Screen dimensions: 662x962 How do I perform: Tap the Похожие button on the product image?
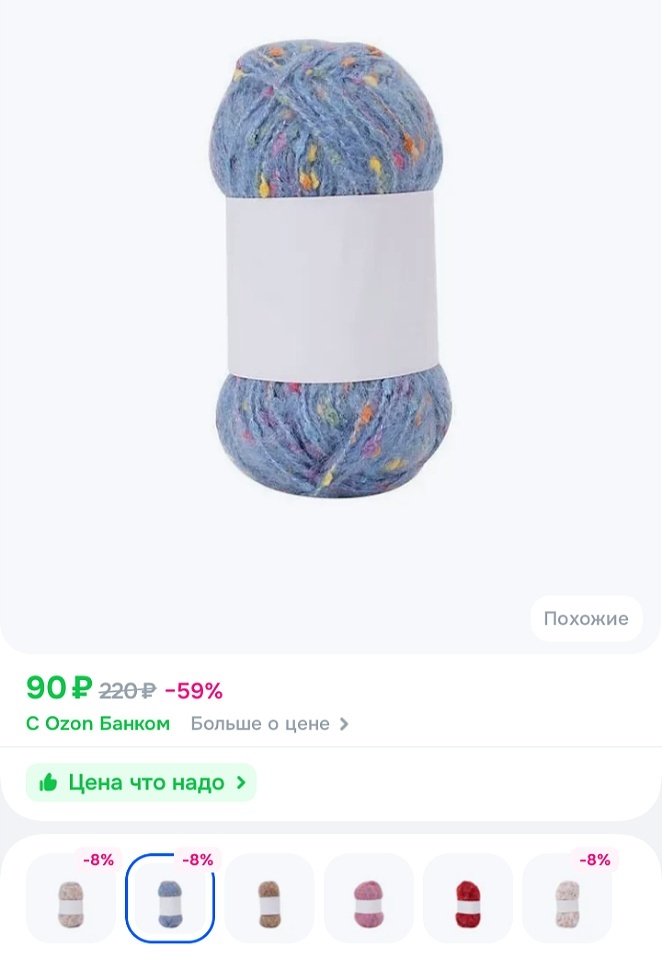(586, 618)
